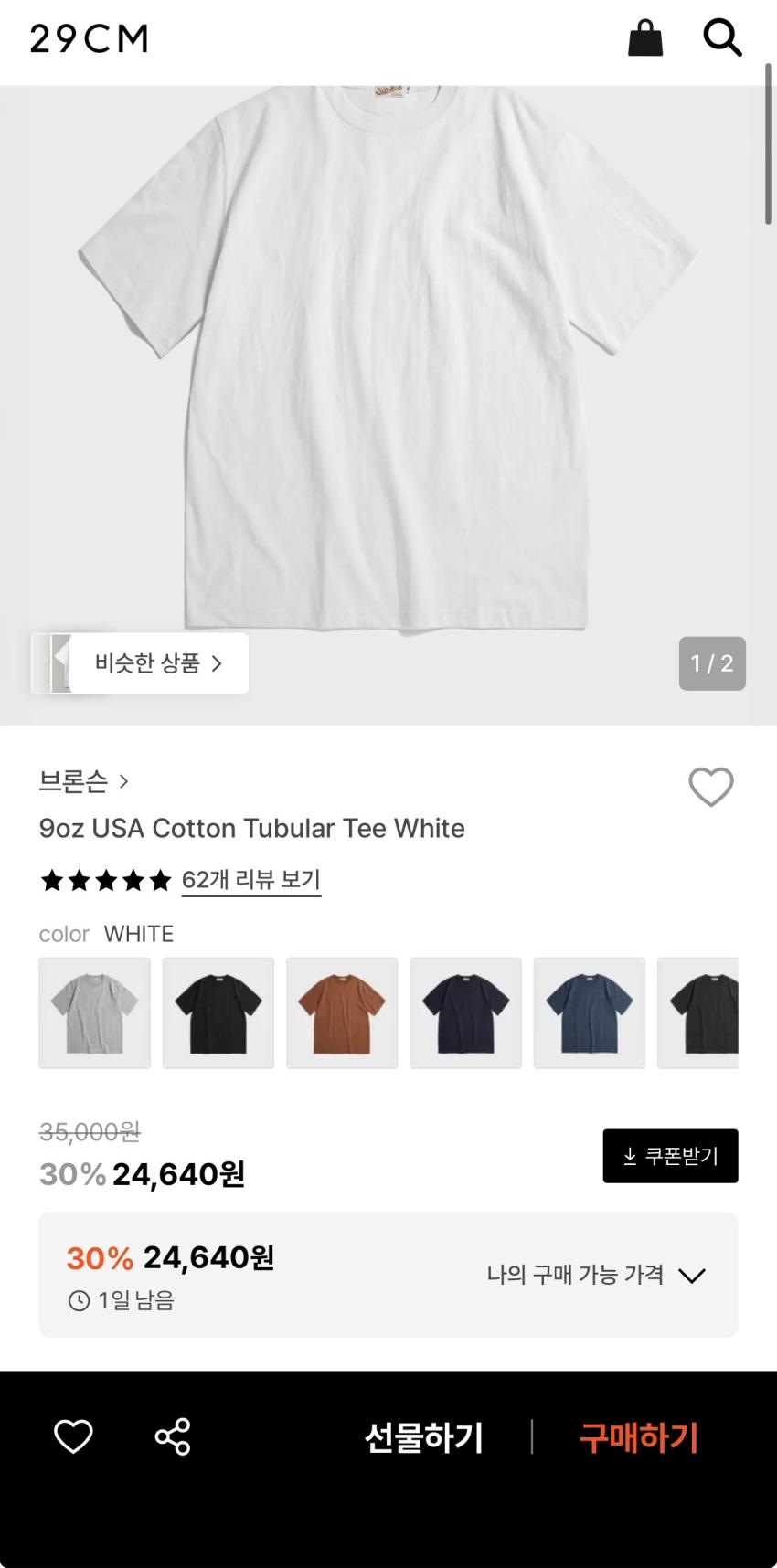This screenshot has width=777, height=1568.
Task: Open the shopping bag
Action: [x=644, y=38]
